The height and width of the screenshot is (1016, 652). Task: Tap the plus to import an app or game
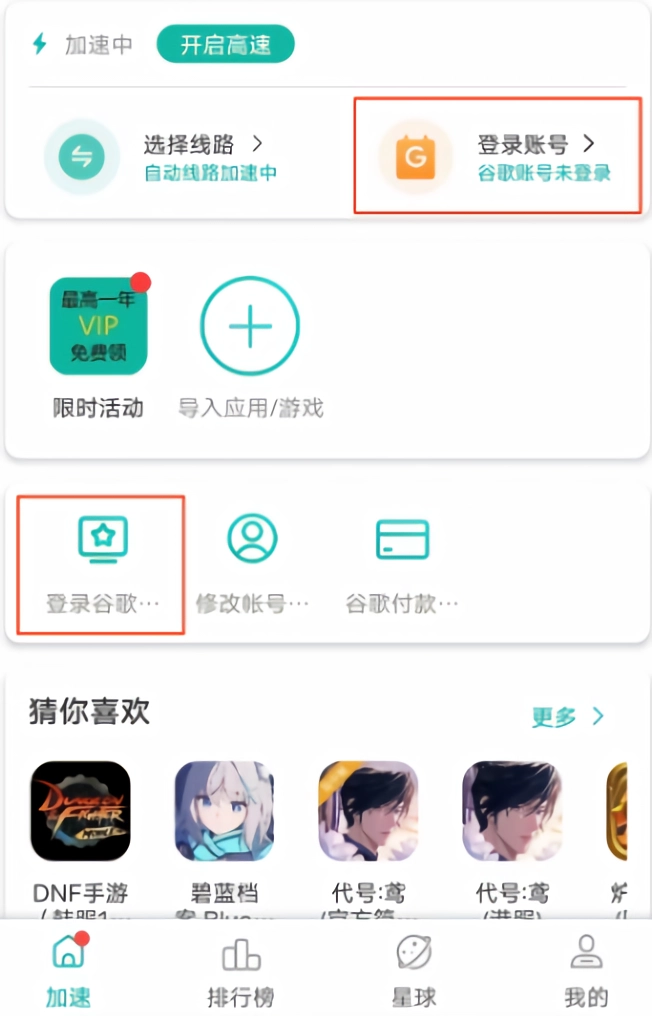(250, 326)
